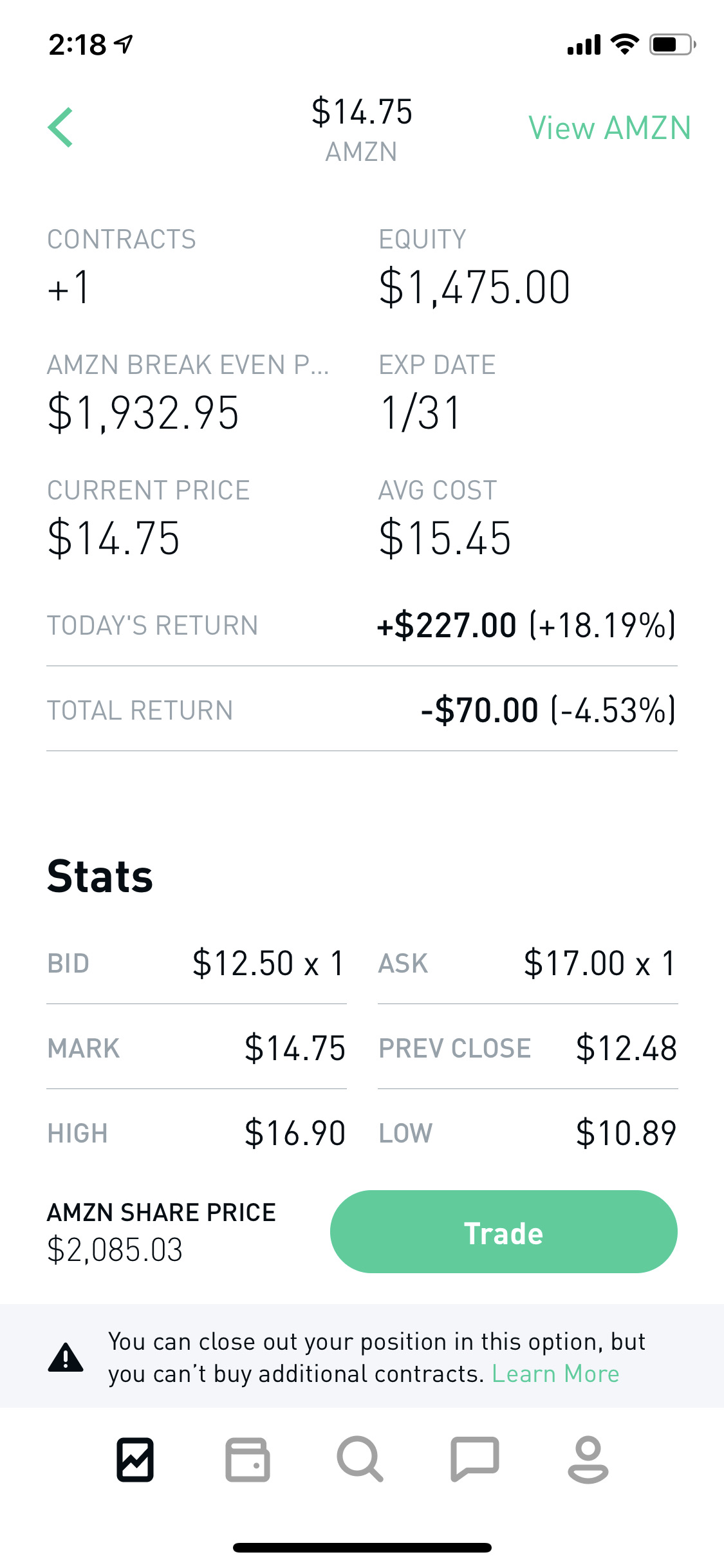This screenshot has width=724, height=1568.
Task: Open View AMZN stock page
Action: click(x=609, y=127)
